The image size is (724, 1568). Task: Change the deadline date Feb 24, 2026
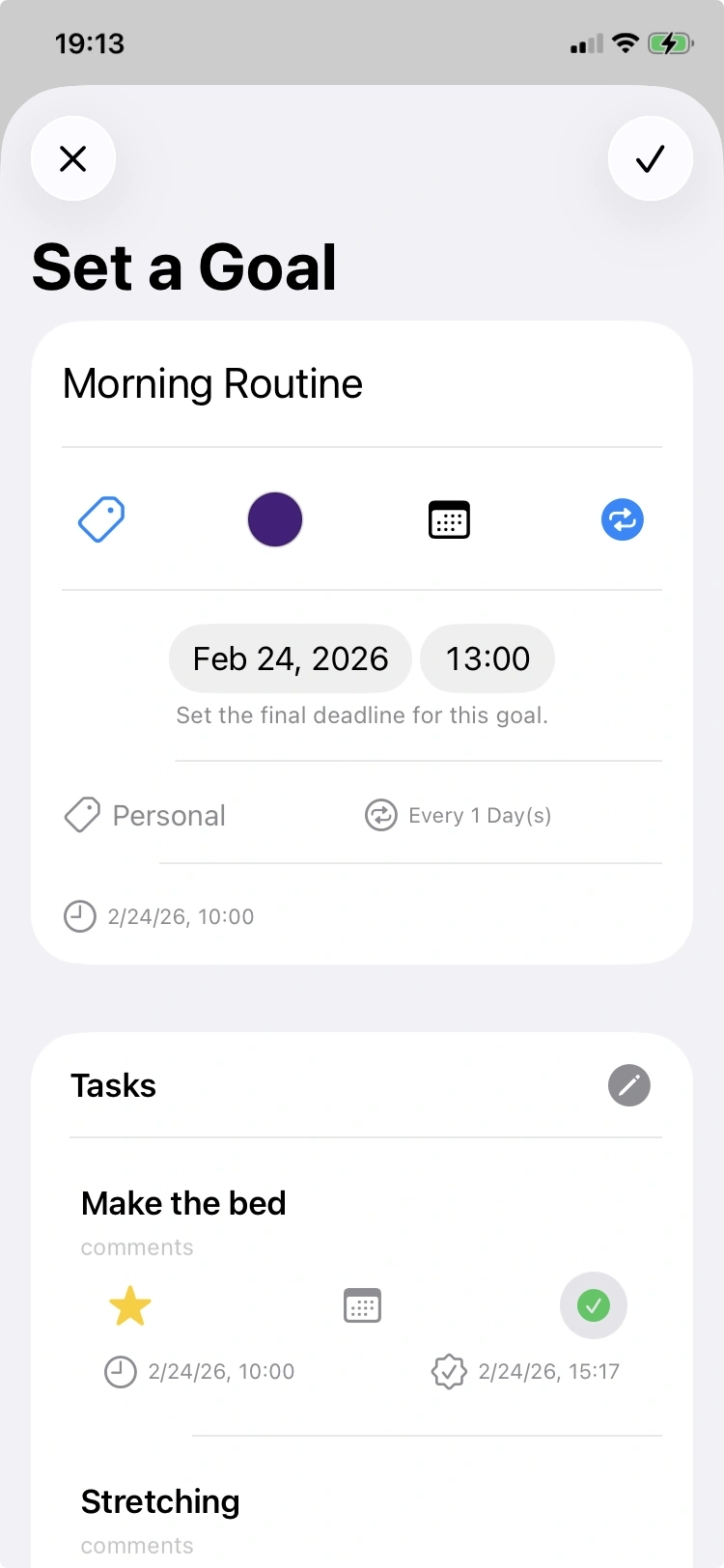290,658
